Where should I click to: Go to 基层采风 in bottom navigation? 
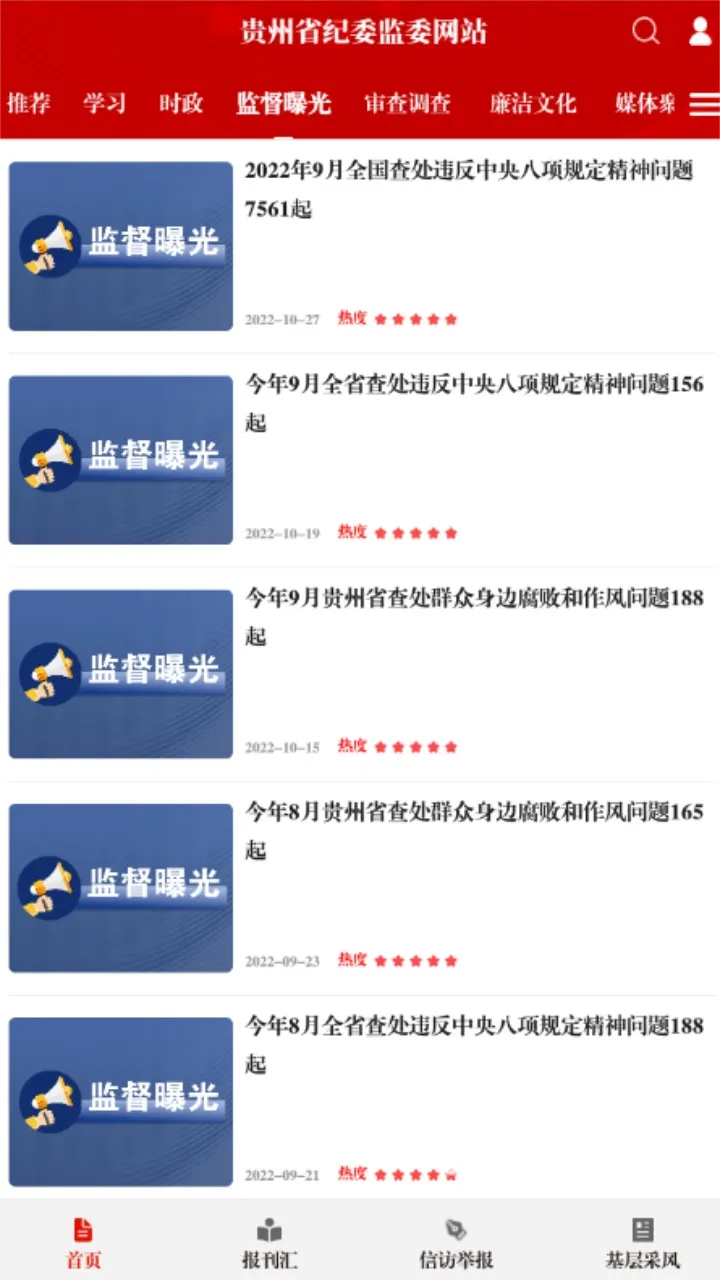643,1243
